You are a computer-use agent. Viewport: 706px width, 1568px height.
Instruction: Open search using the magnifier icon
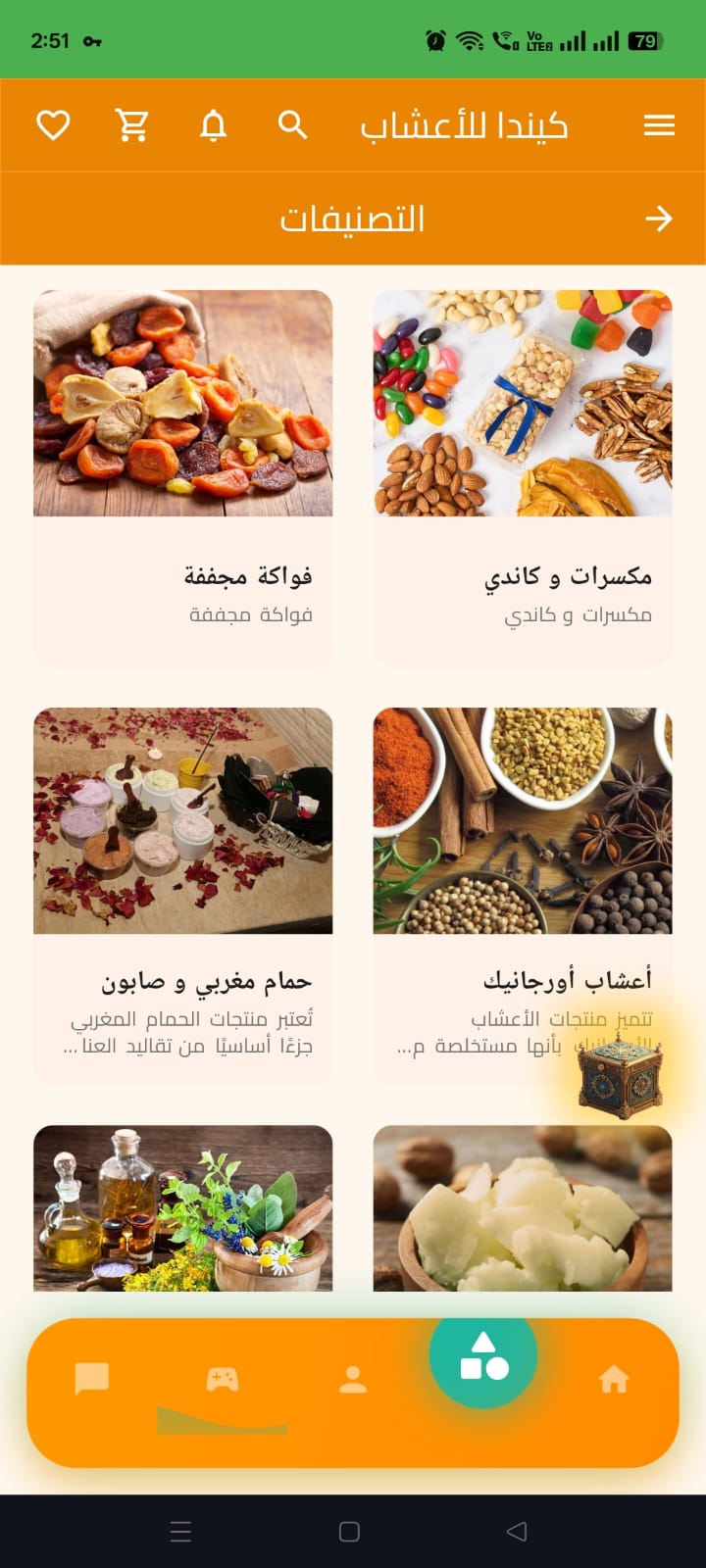(x=291, y=124)
